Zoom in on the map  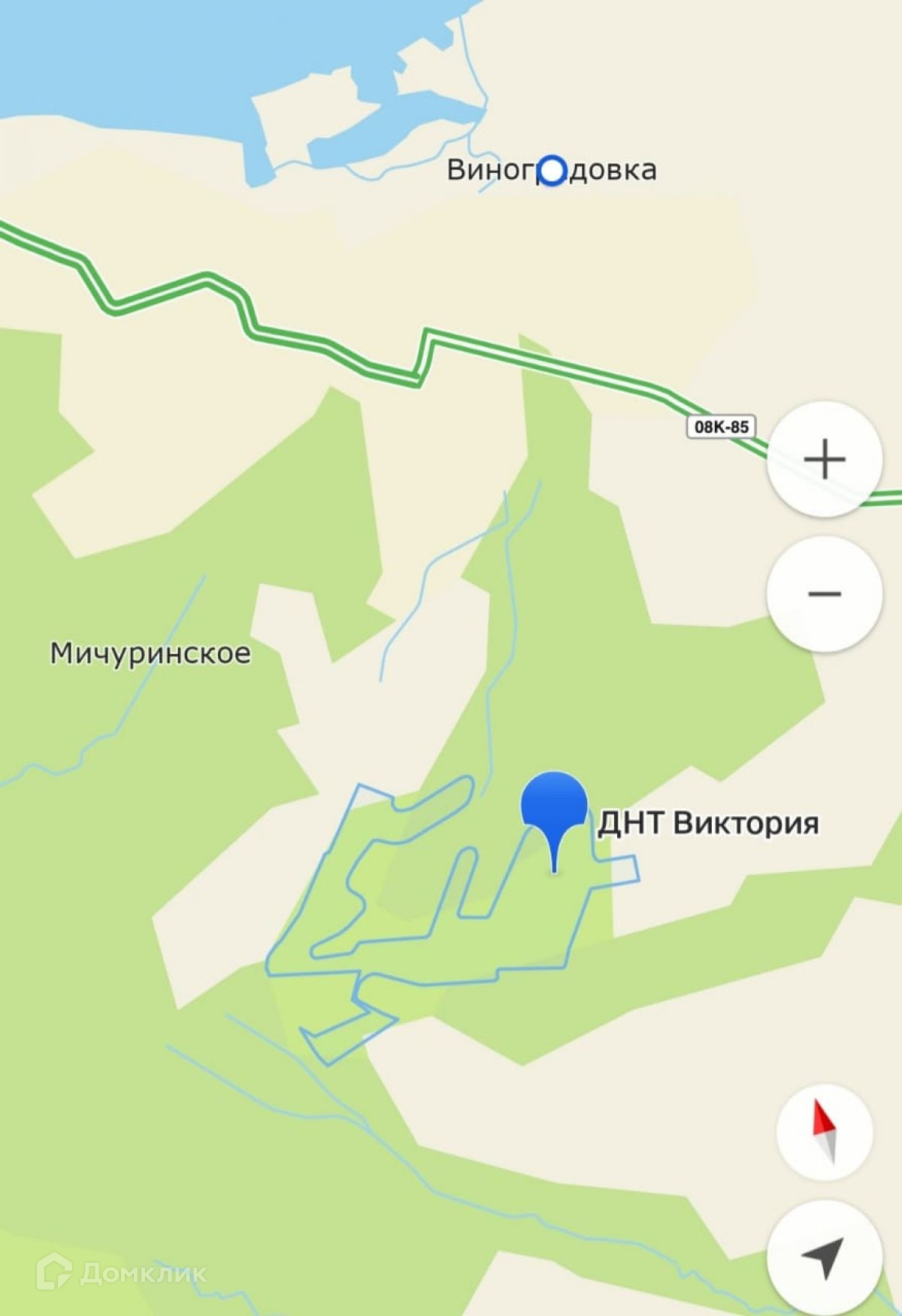click(824, 458)
